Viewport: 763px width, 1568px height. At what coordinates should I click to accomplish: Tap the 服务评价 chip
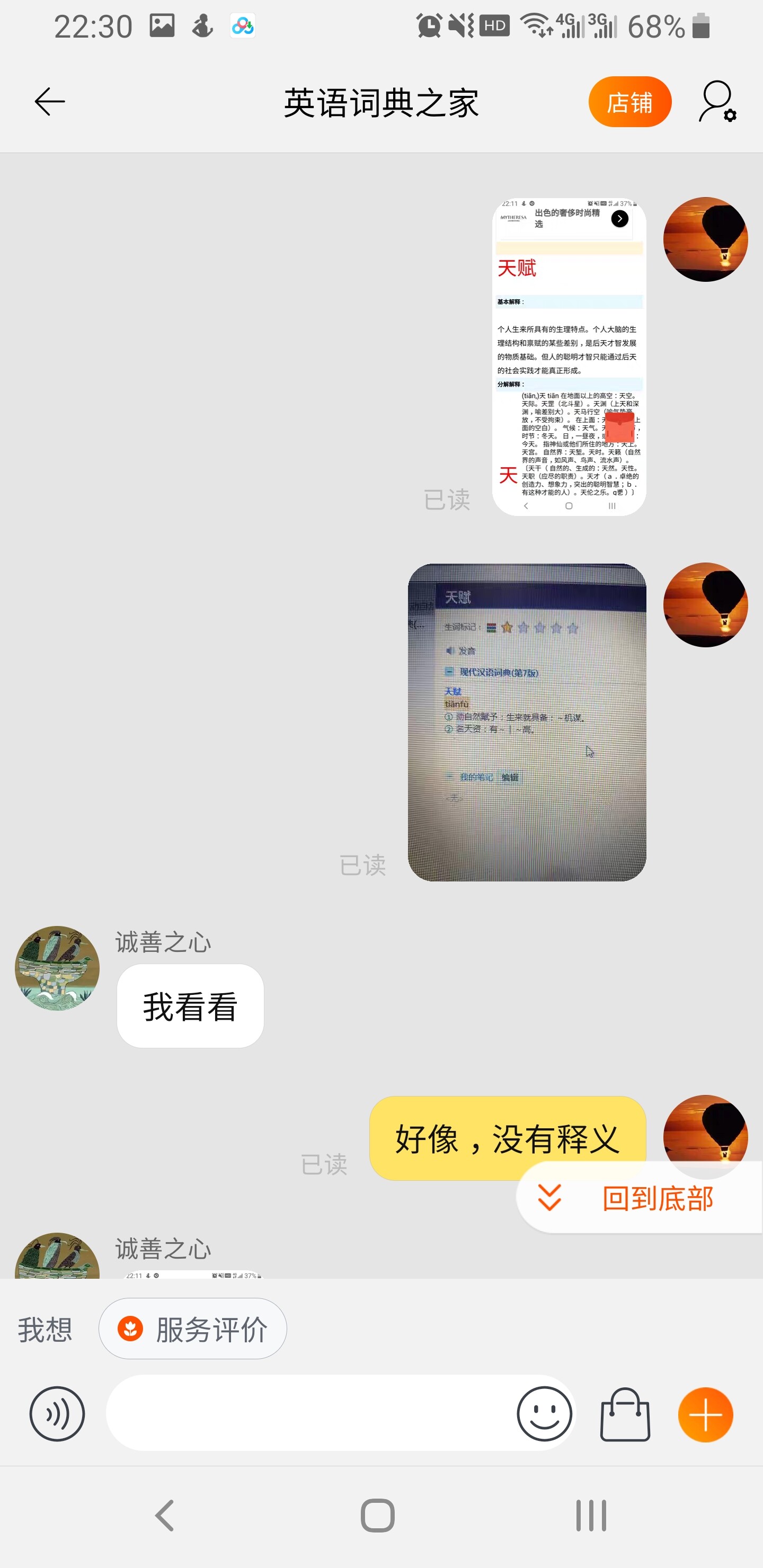[192, 1329]
